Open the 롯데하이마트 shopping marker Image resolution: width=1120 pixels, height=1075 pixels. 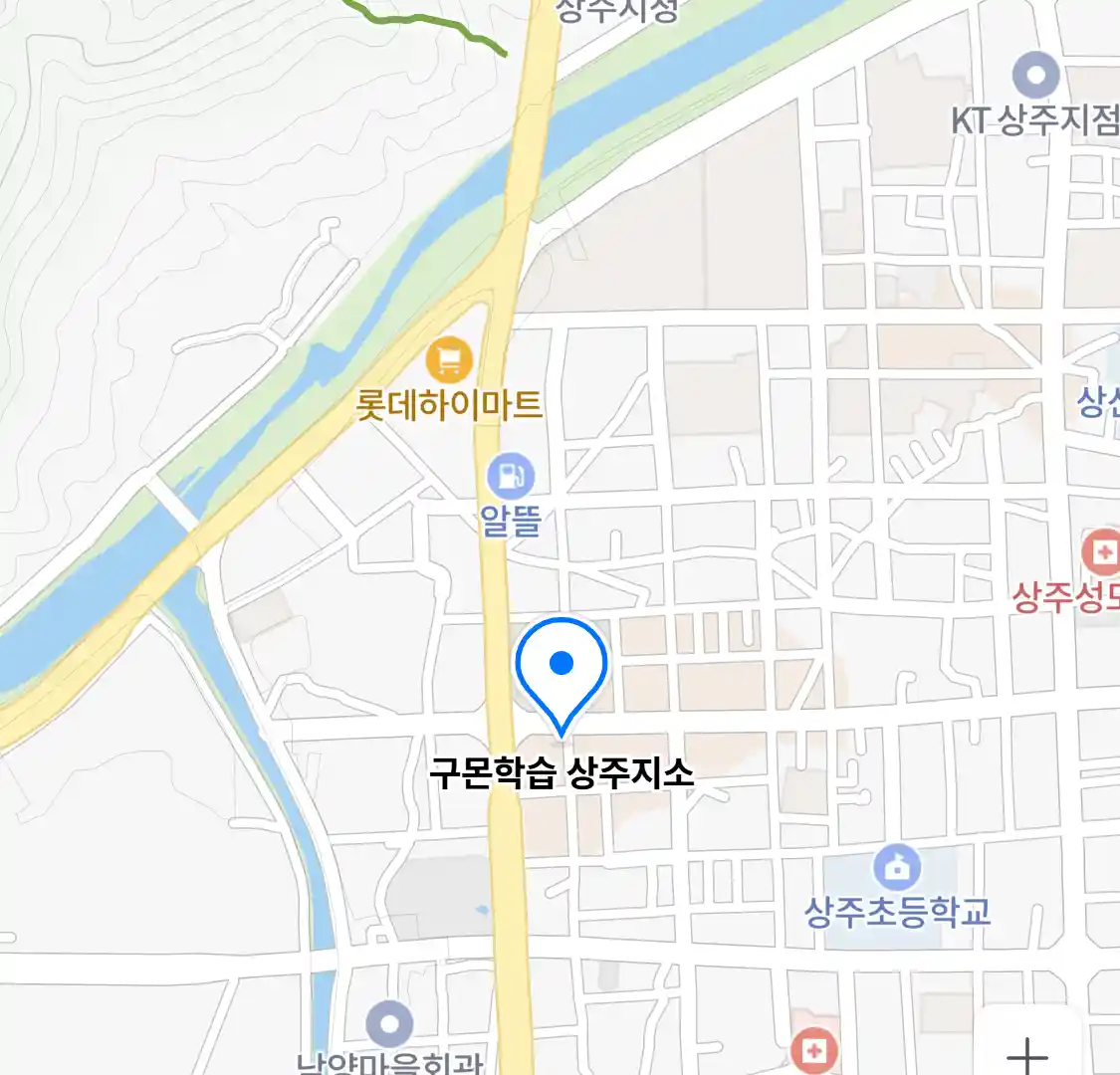(449, 359)
